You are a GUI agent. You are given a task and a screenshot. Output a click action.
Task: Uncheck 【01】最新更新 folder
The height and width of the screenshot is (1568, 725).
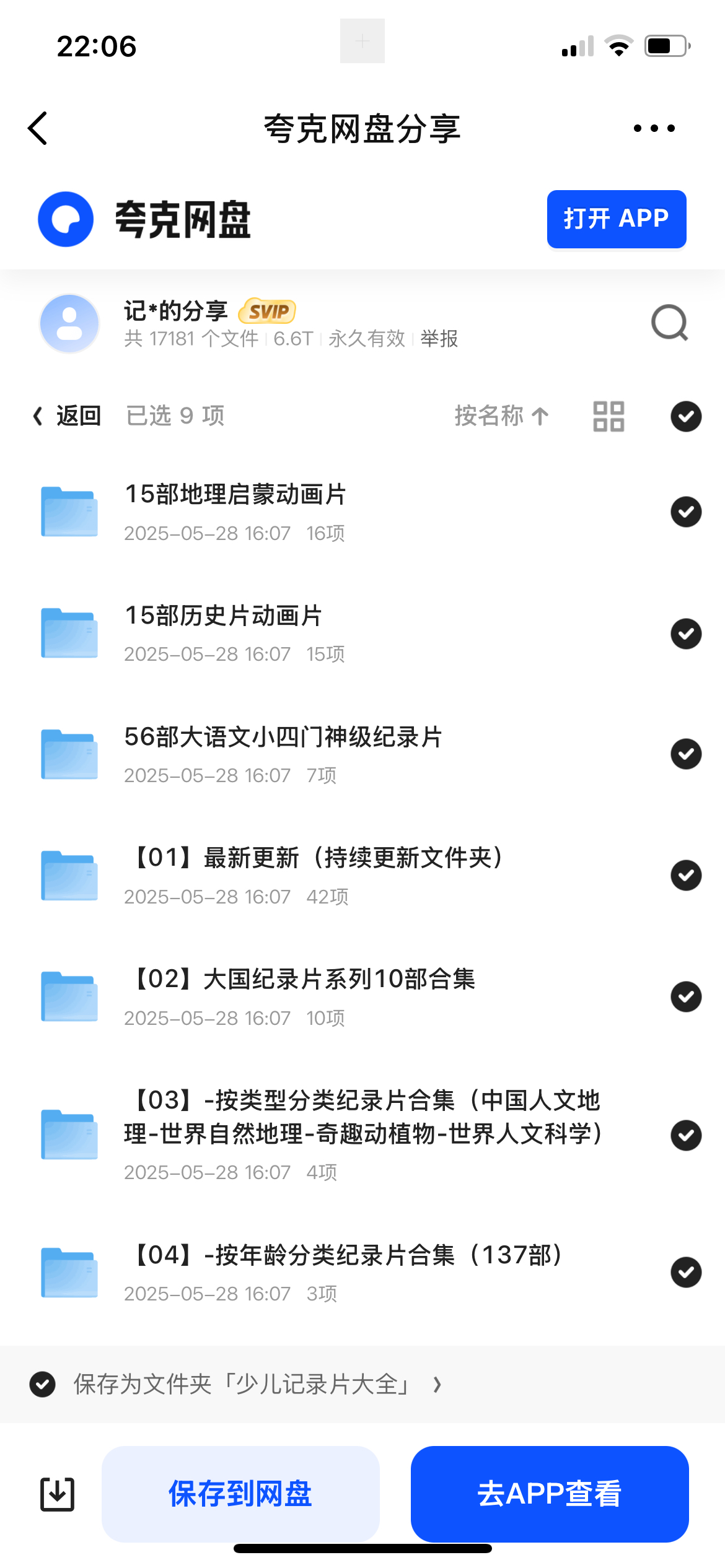click(x=686, y=876)
